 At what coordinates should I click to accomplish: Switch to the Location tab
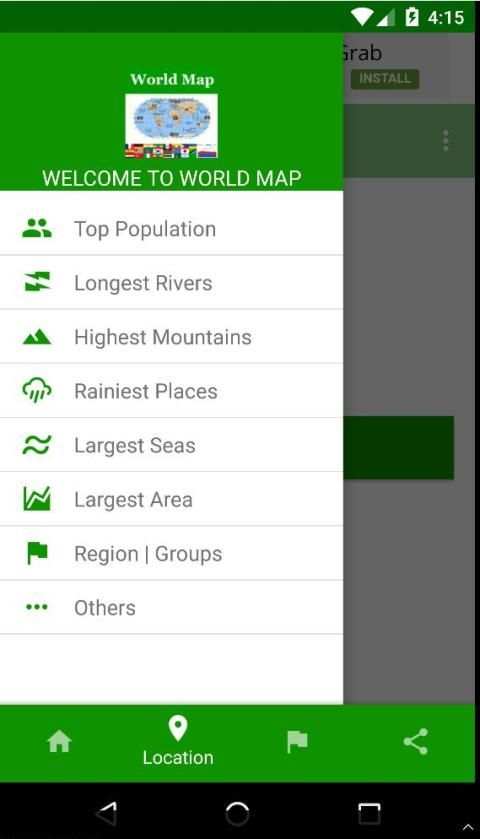[x=178, y=742]
